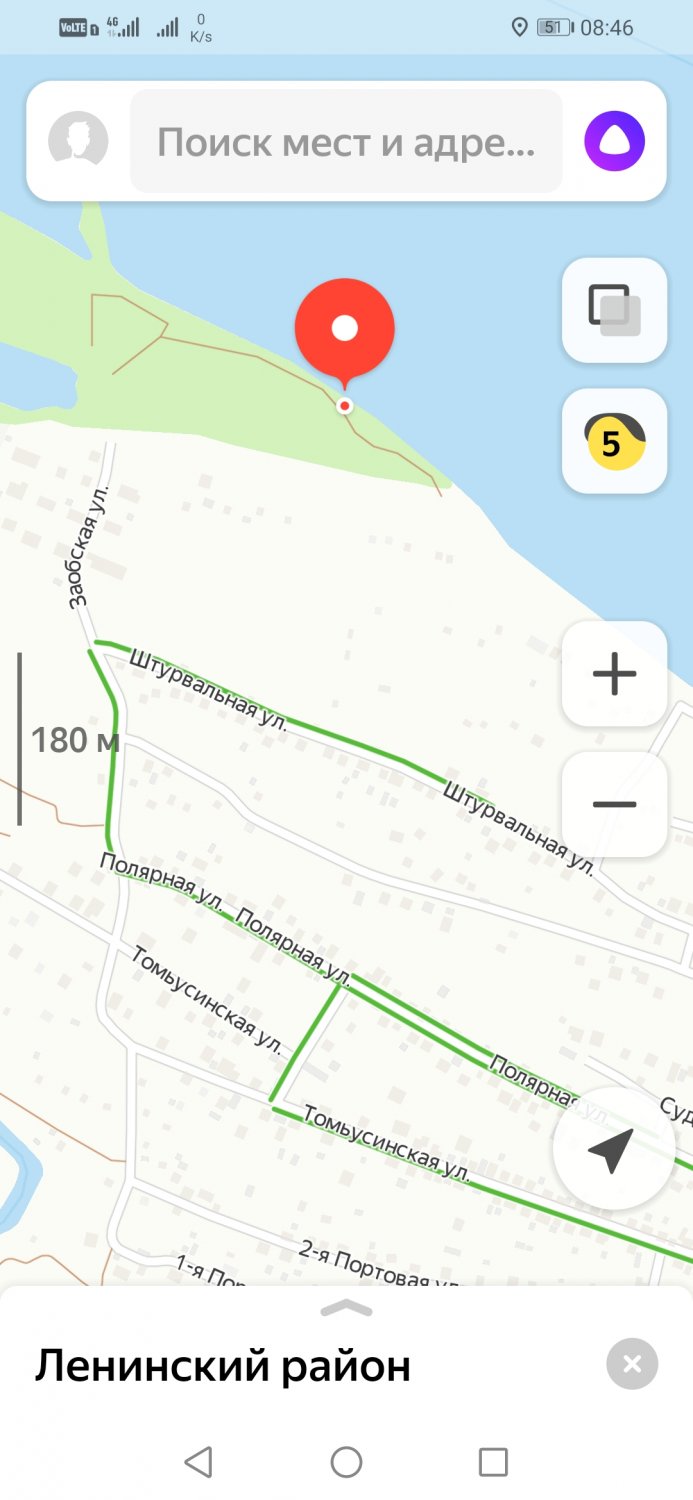
Task: Go back using the system back button
Action: click(x=199, y=1462)
